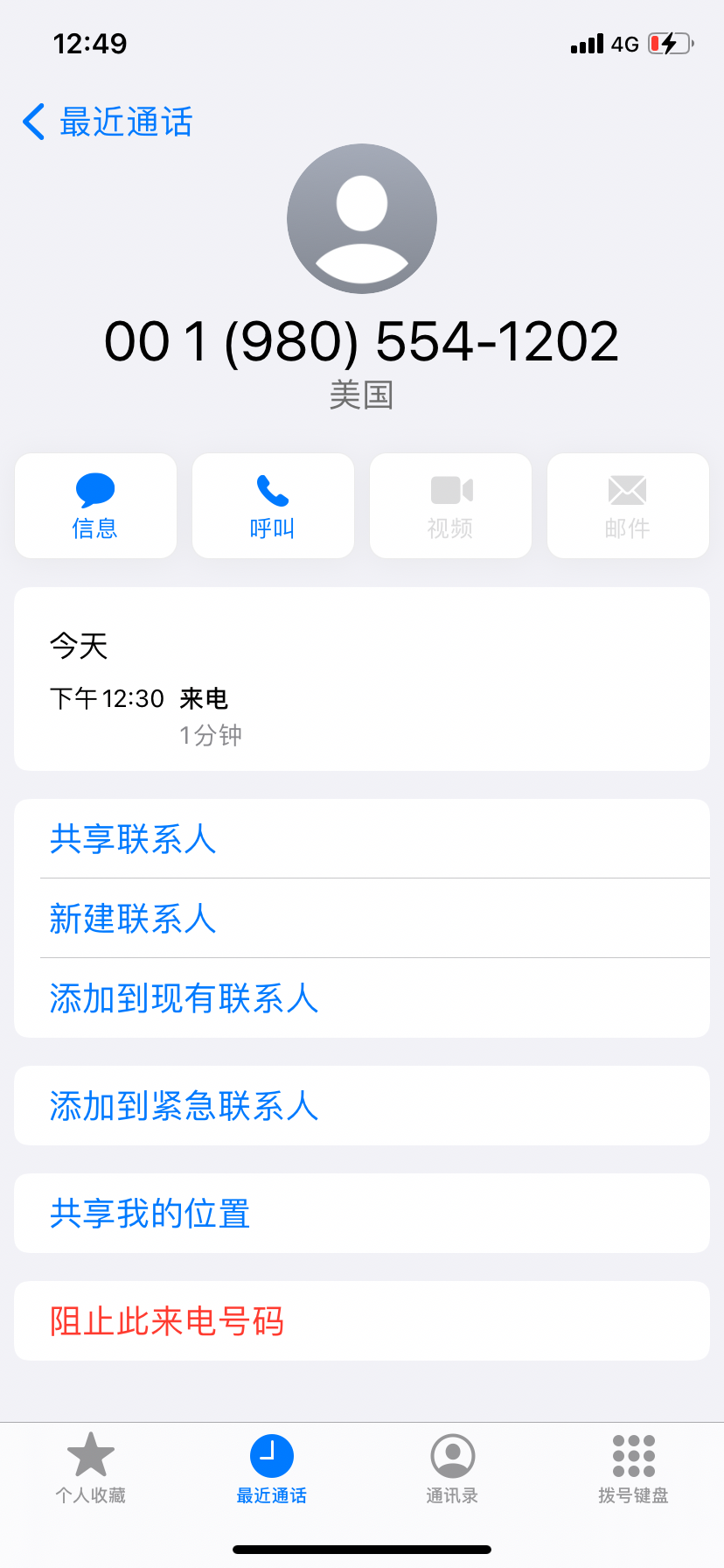Switch to the 通讯录 tab
Image resolution: width=724 pixels, height=1568 pixels.
click(452, 1468)
